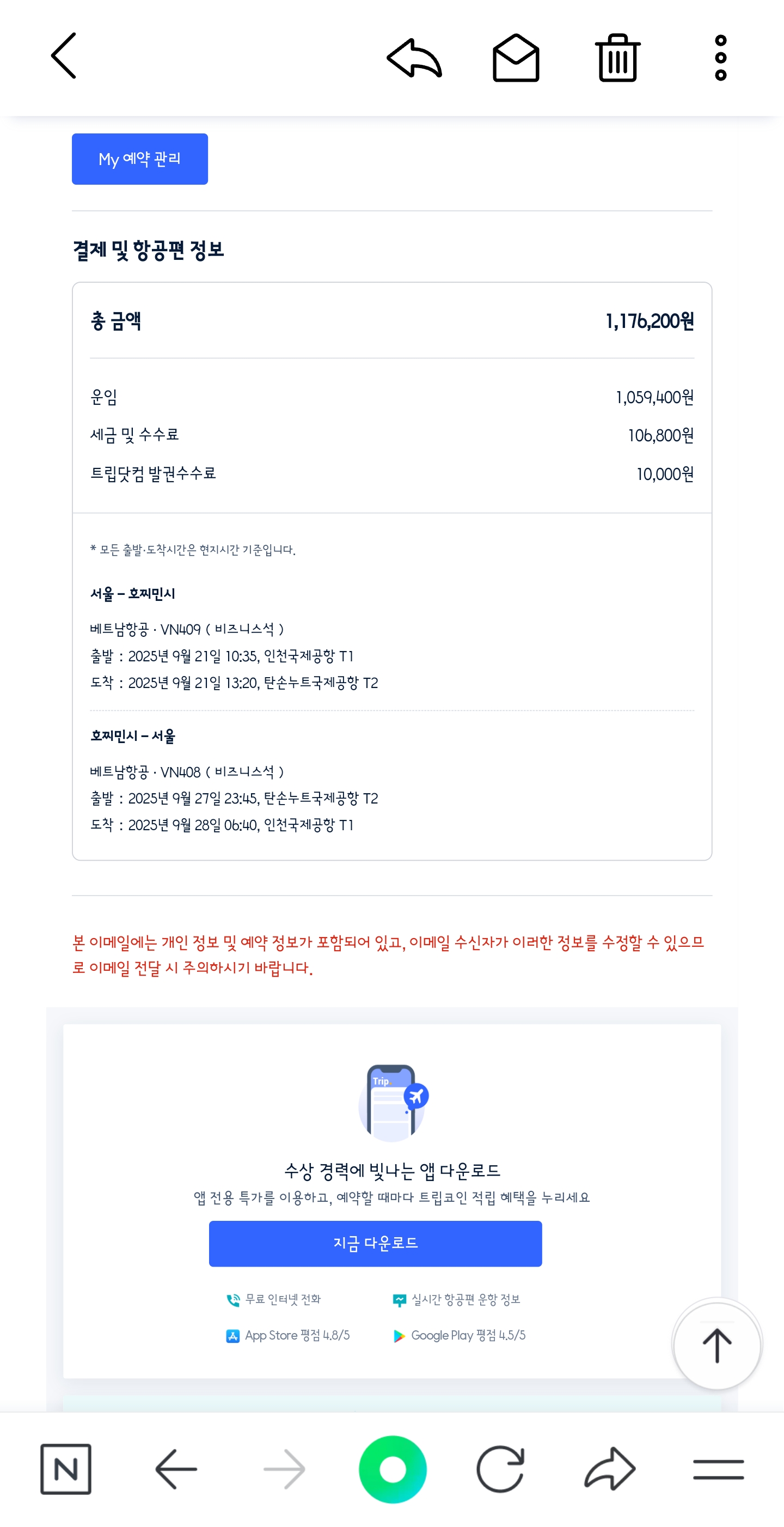Screen dimensions: 784x1527
Task: Go back from this email
Action: click(63, 56)
